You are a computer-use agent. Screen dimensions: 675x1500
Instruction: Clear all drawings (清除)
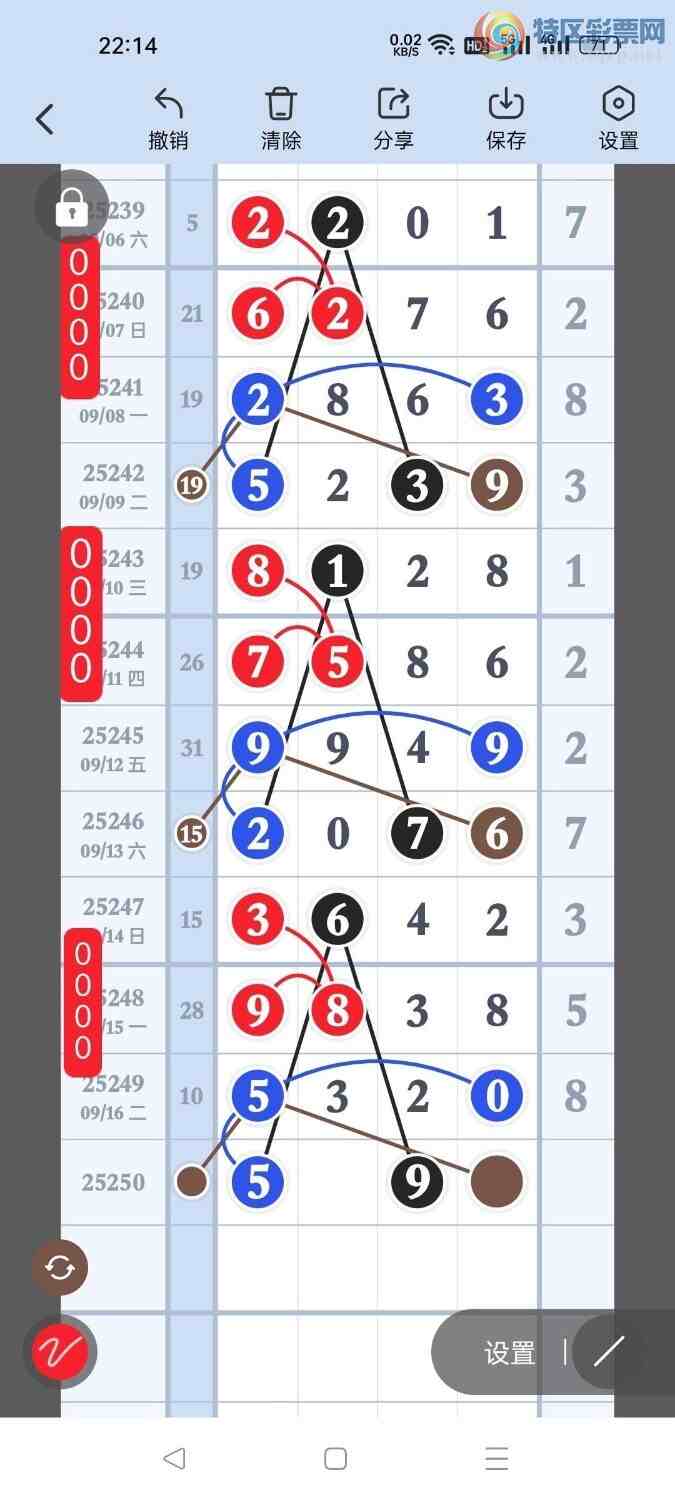[x=281, y=119]
